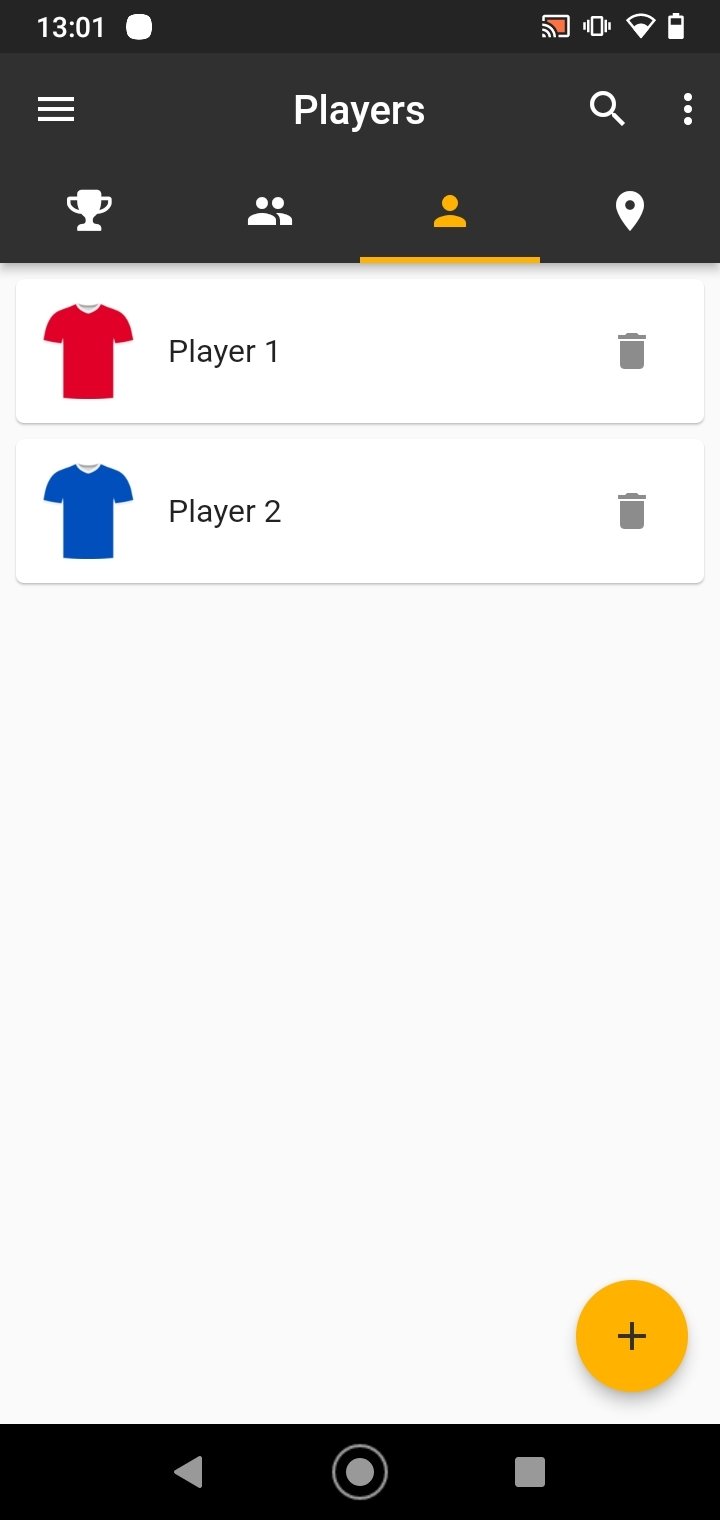Select the single-person players tab
Image resolution: width=720 pixels, height=1520 pixels.
pos(450,212)
